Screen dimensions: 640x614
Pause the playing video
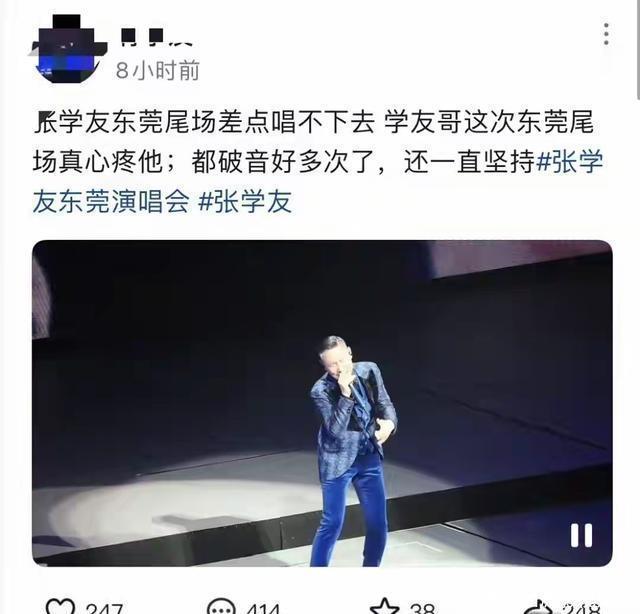click(581, 536)
